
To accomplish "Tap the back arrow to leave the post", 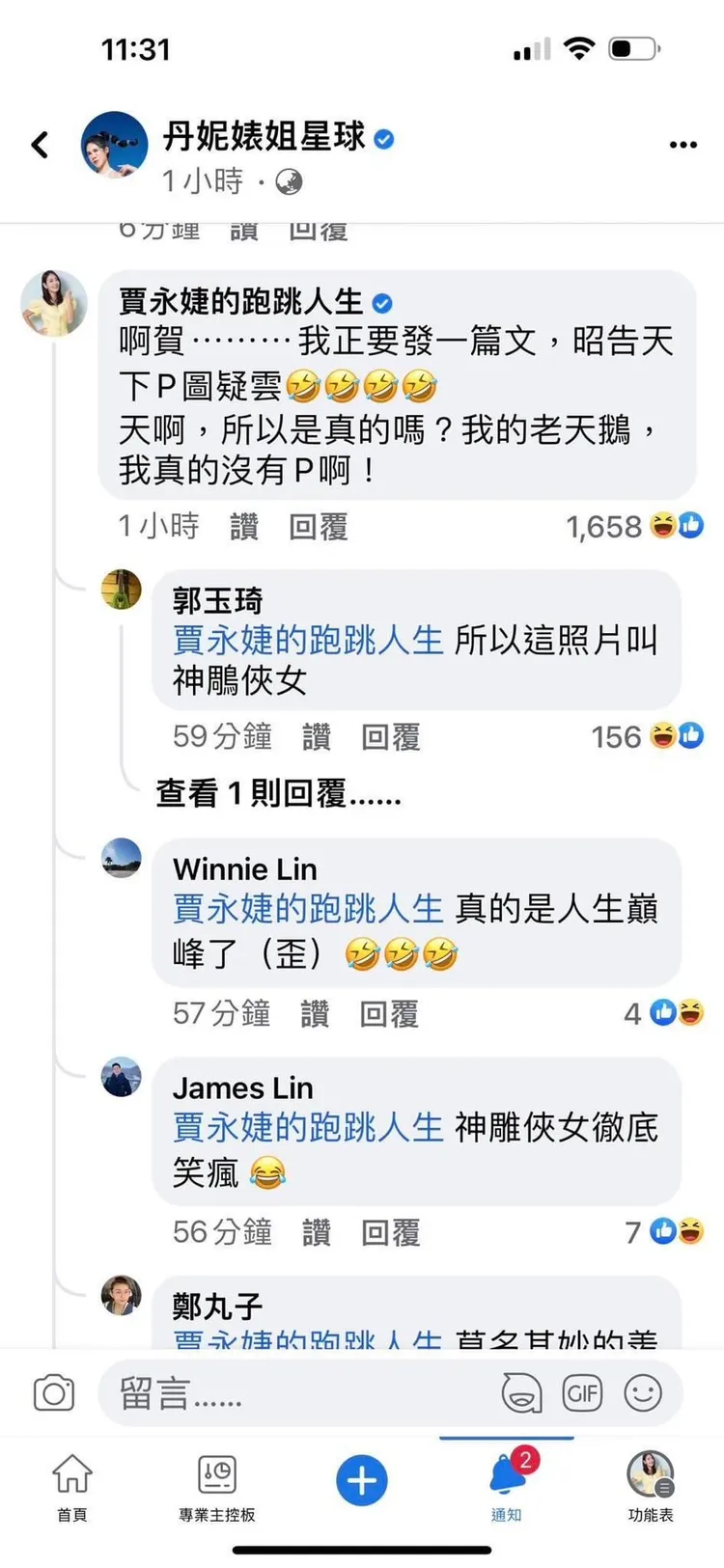I will click(39, 143).
